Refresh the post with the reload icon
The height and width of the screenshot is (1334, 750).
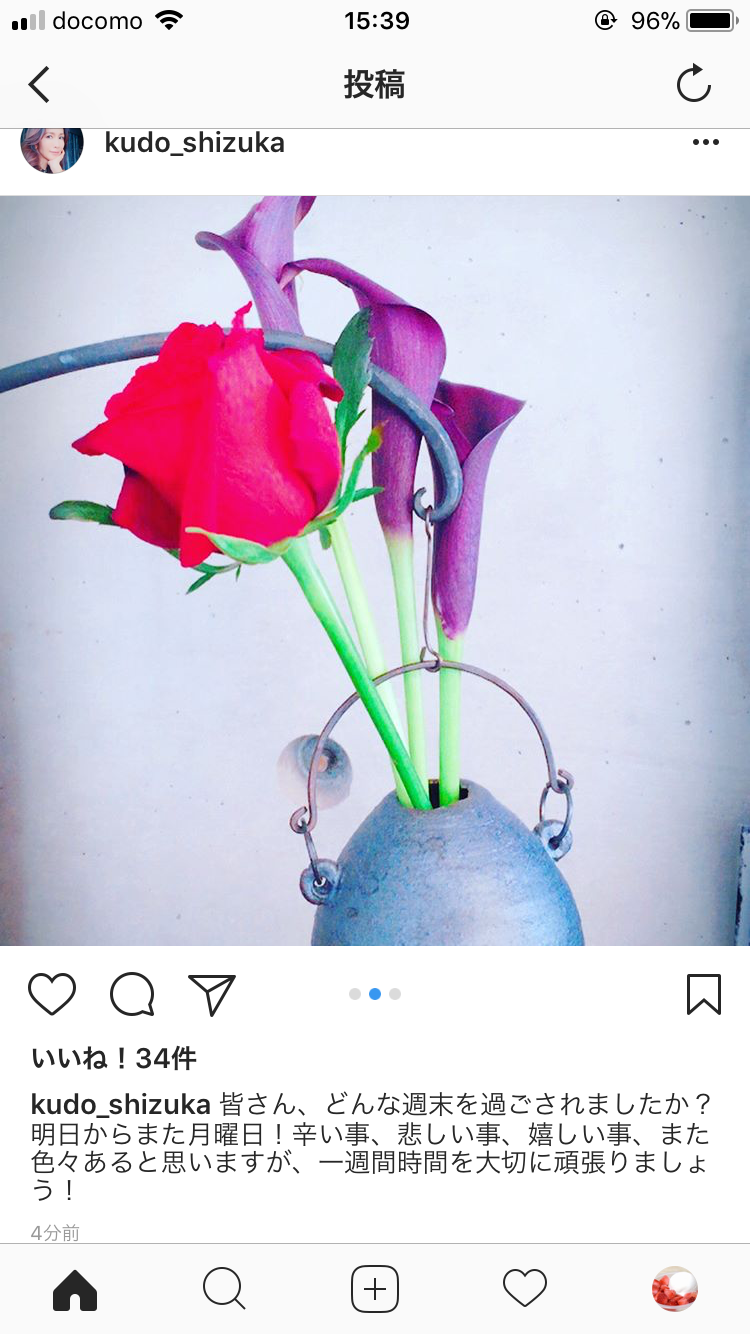point(693,85)
